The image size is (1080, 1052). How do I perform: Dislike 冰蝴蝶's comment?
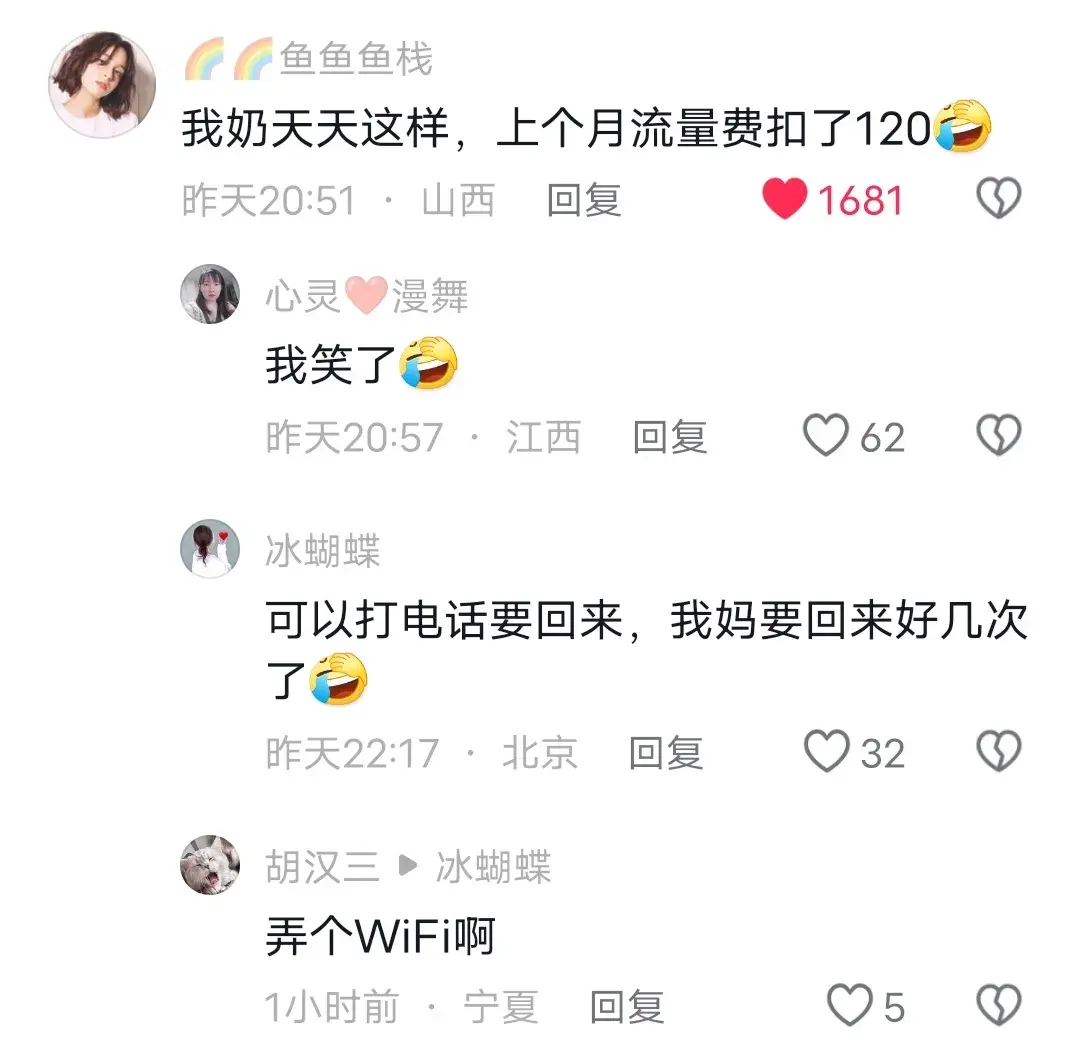tap(997, 753)
